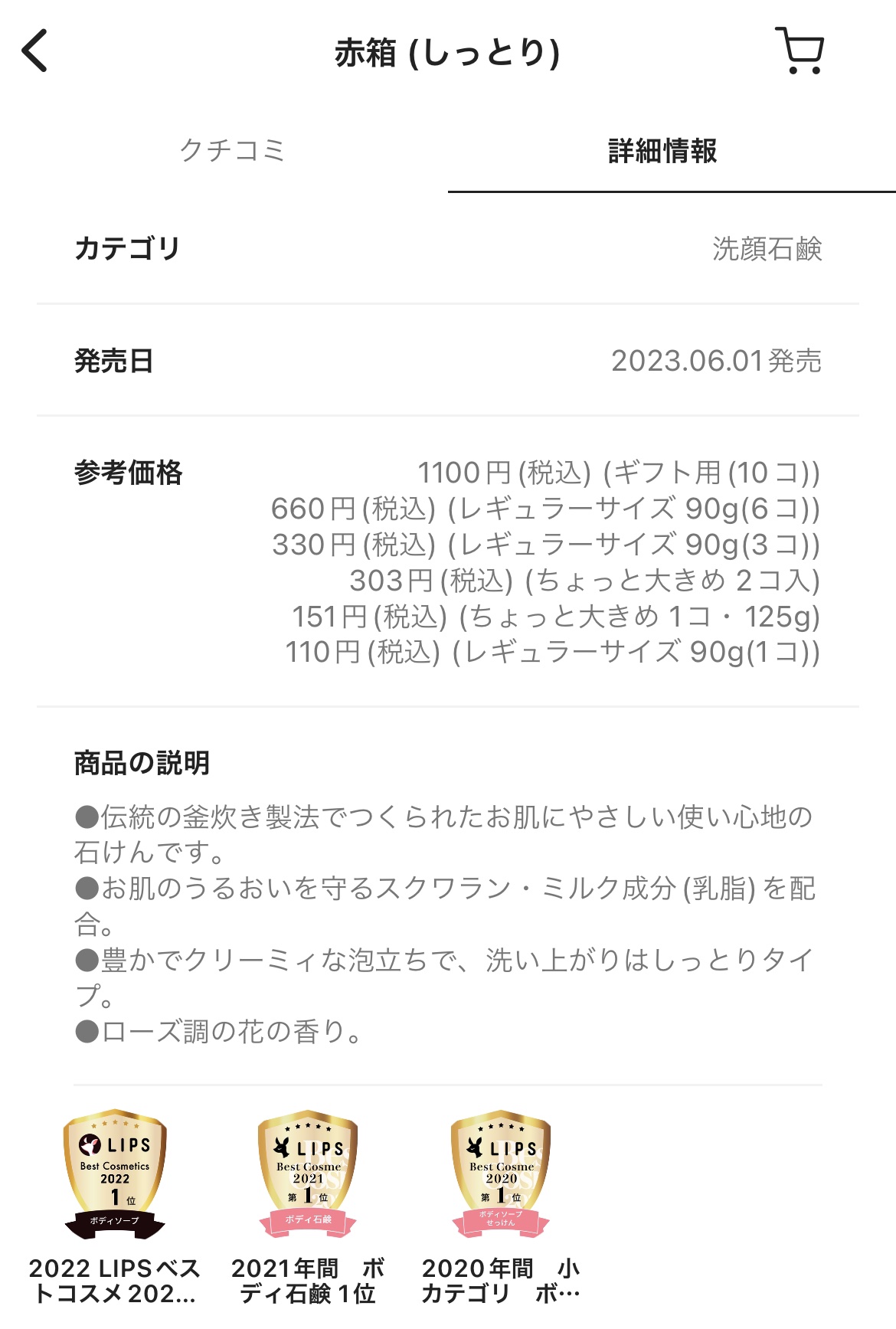
Task: Select the 詳細情報 tab
Action: [662, 151]
